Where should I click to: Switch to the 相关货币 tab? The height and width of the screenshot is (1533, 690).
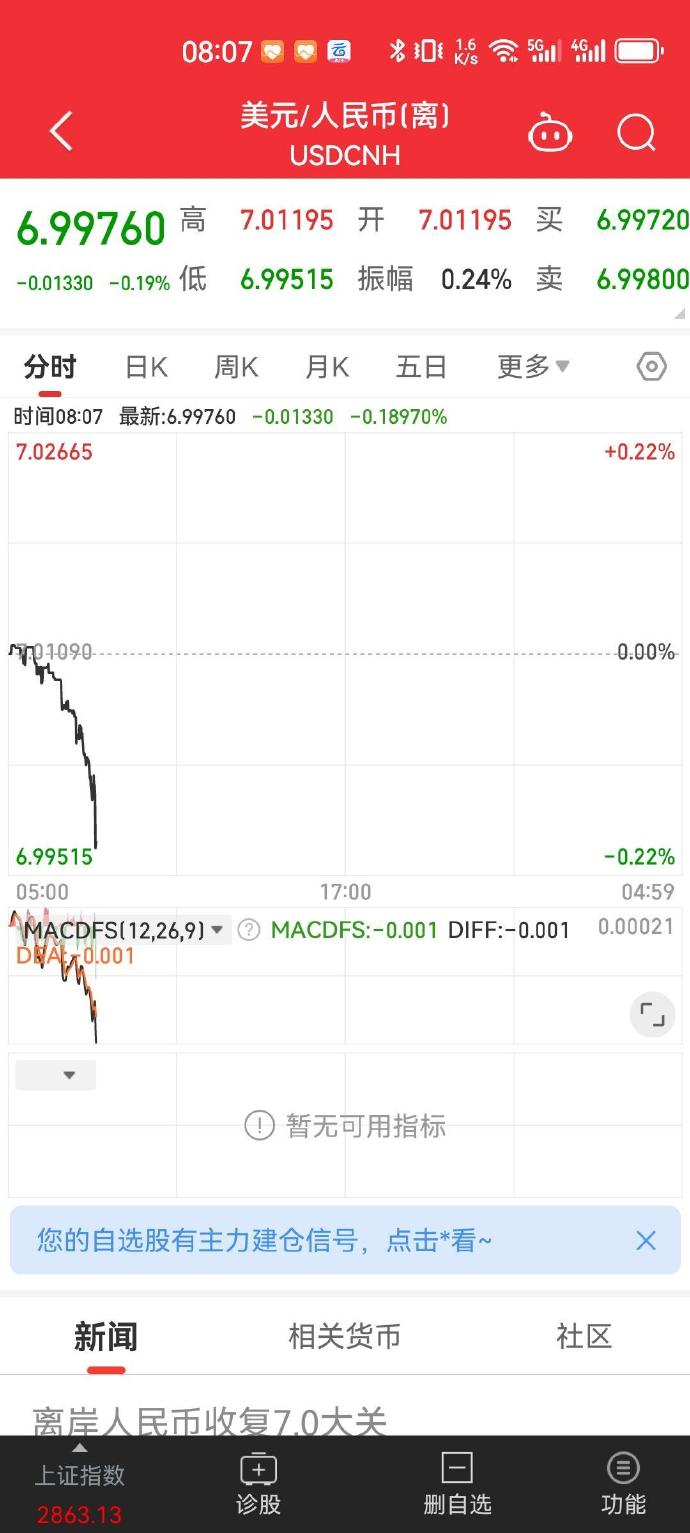pyautogui.click(x=345, y=1336)
